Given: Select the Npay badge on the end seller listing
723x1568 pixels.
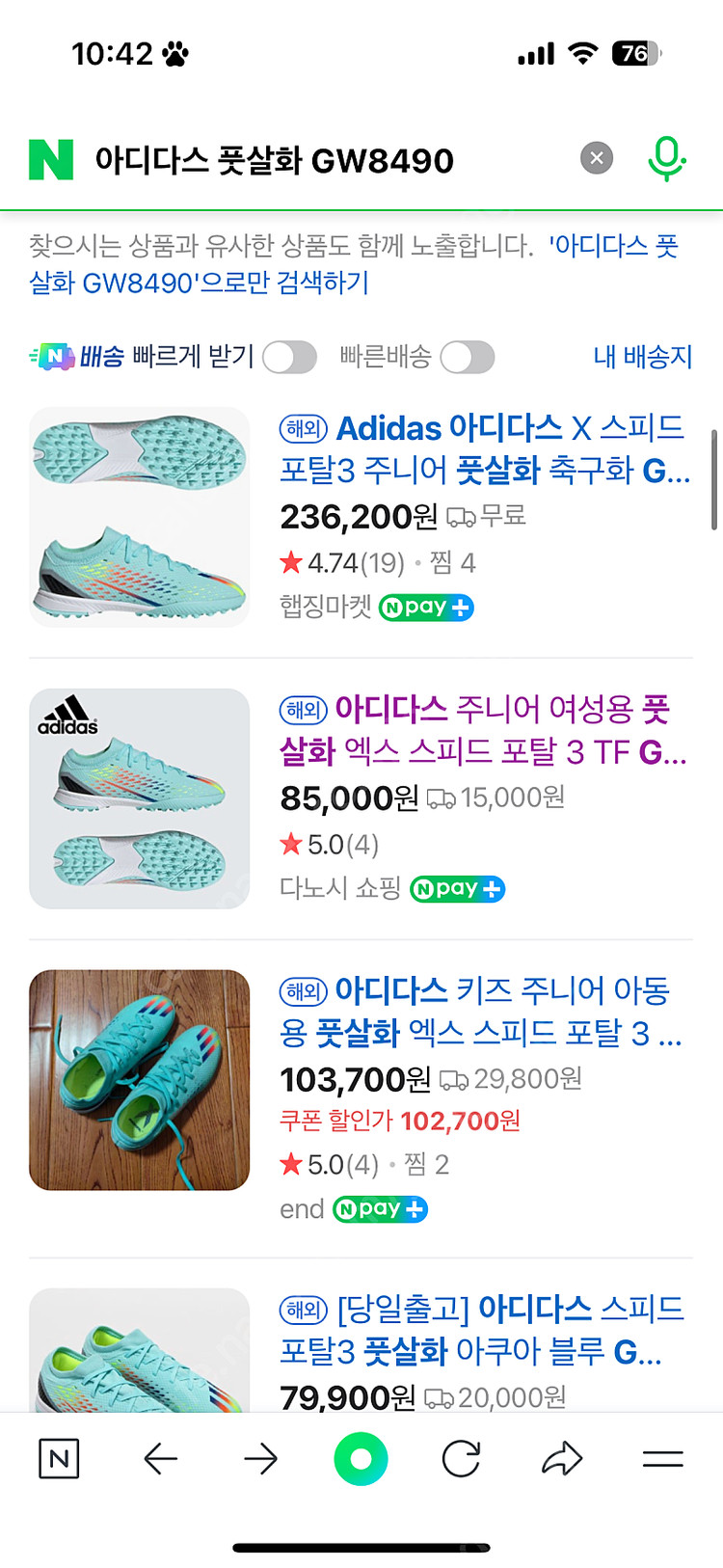Looking at the screenshot, I should tap(379, 1208).
